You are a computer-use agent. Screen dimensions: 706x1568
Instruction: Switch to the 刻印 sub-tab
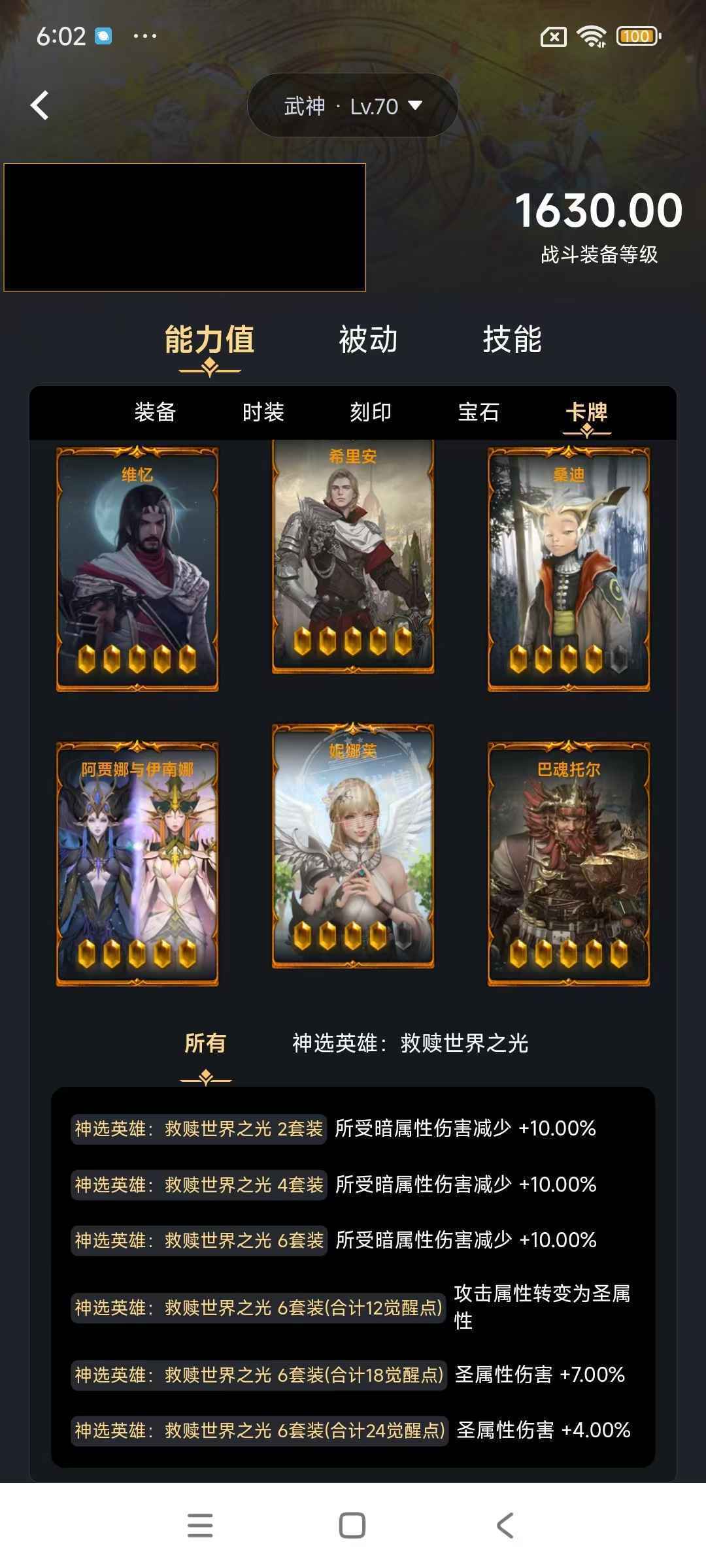[x=371, y=412]
